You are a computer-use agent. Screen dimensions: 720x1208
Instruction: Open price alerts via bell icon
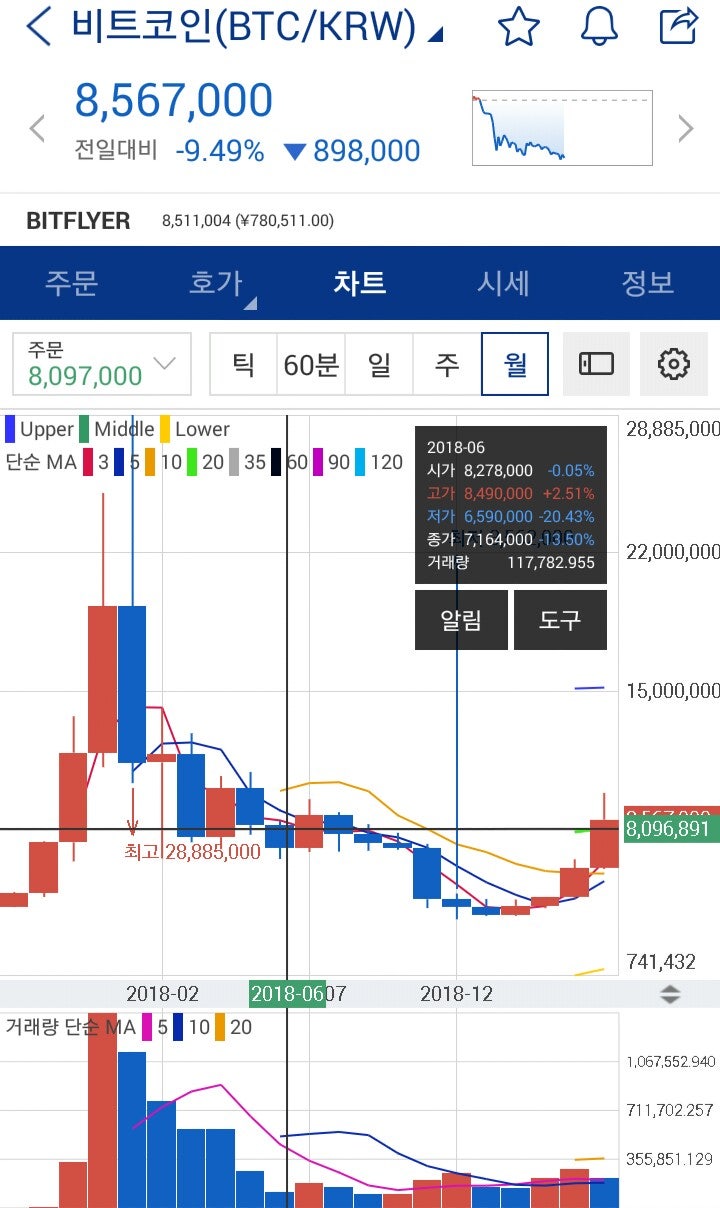pyautogui.click(x=598, y=27)
